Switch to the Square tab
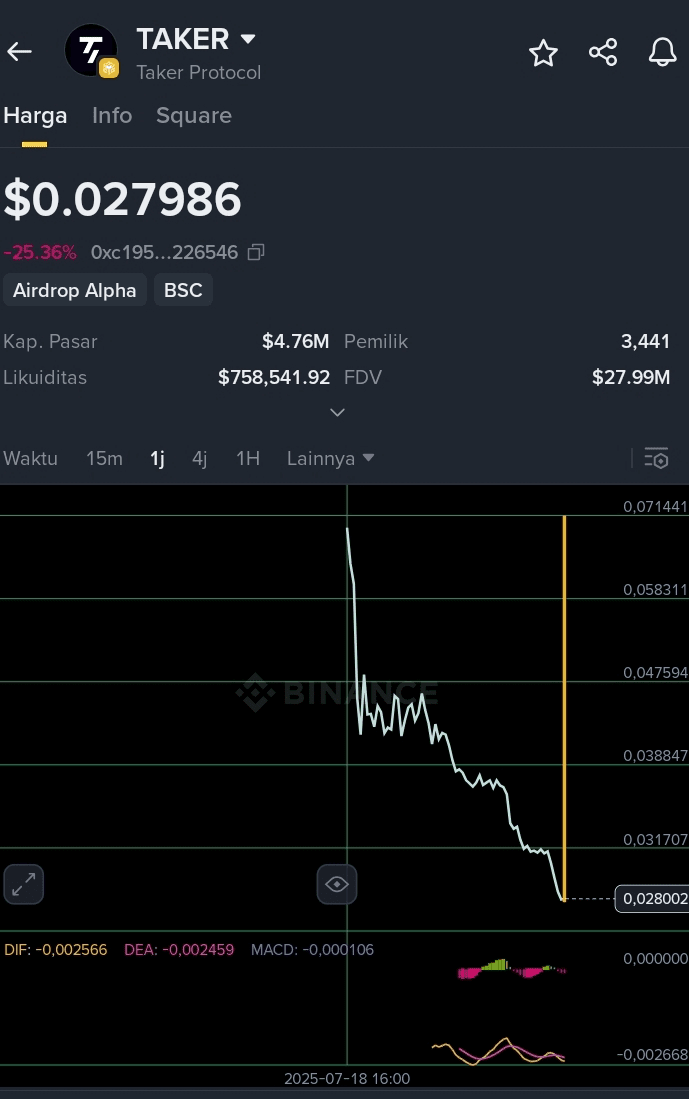Viewport: 689px width, 1099px height. point(194,116)
